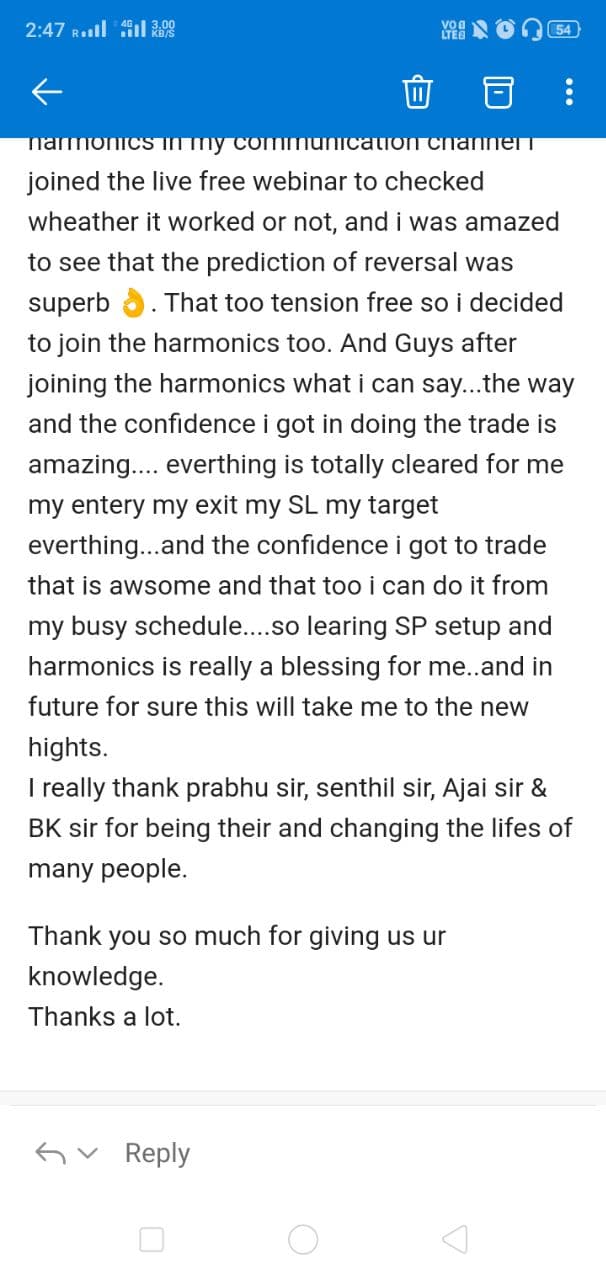Reply to this email
The width and height of the screenshot is (606, 1280).
[x=157, y=1153]
